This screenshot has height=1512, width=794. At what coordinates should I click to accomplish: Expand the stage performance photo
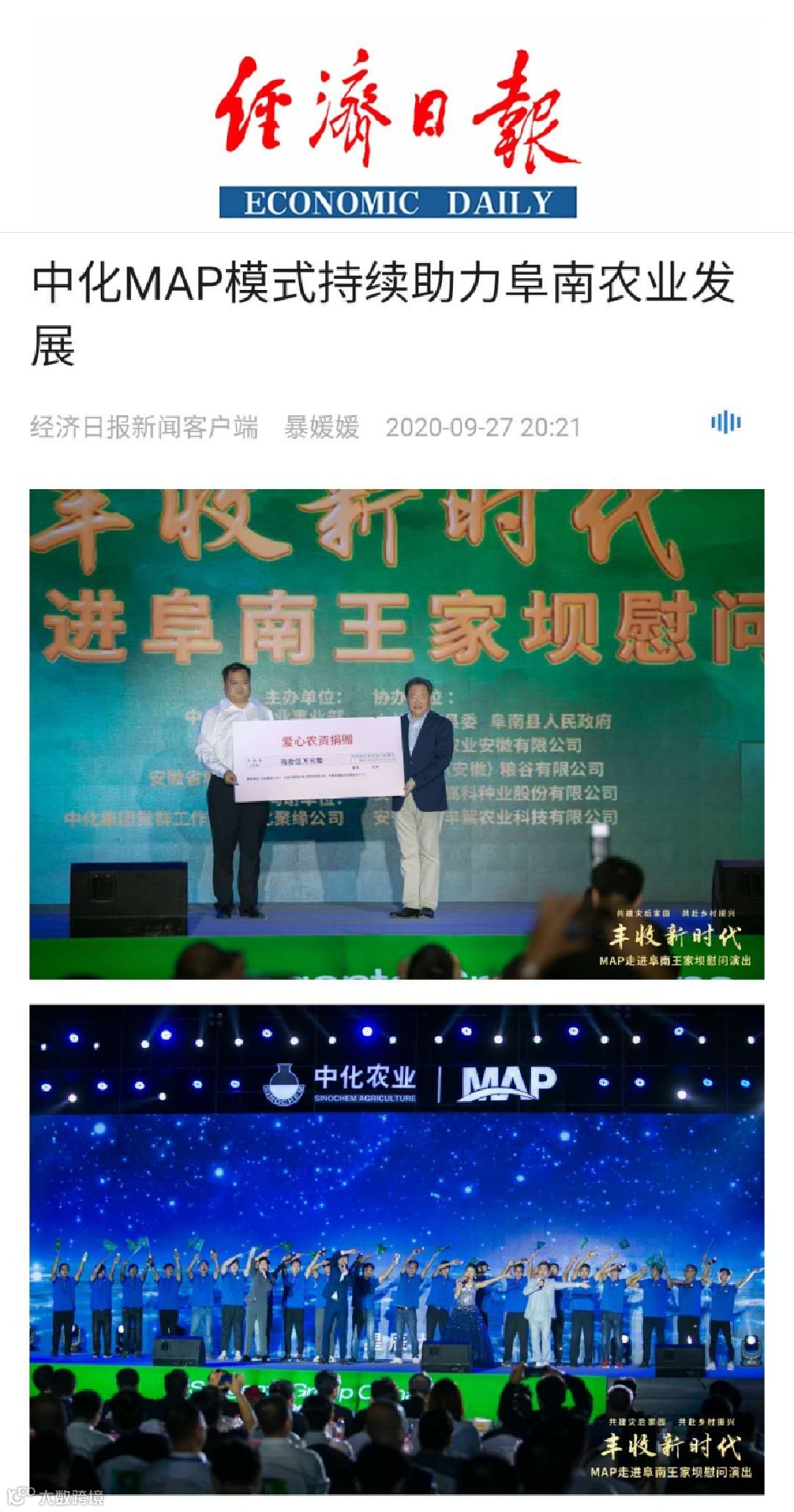(395, 1244)
